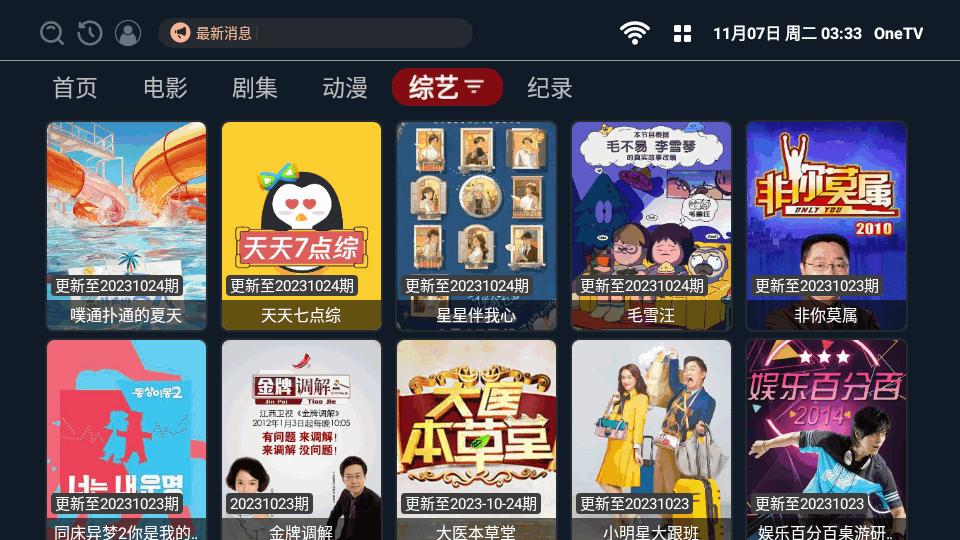This screenshot has width=960, height=540.
Task: Switch to the 电影 tab
Action: (165, 88)
